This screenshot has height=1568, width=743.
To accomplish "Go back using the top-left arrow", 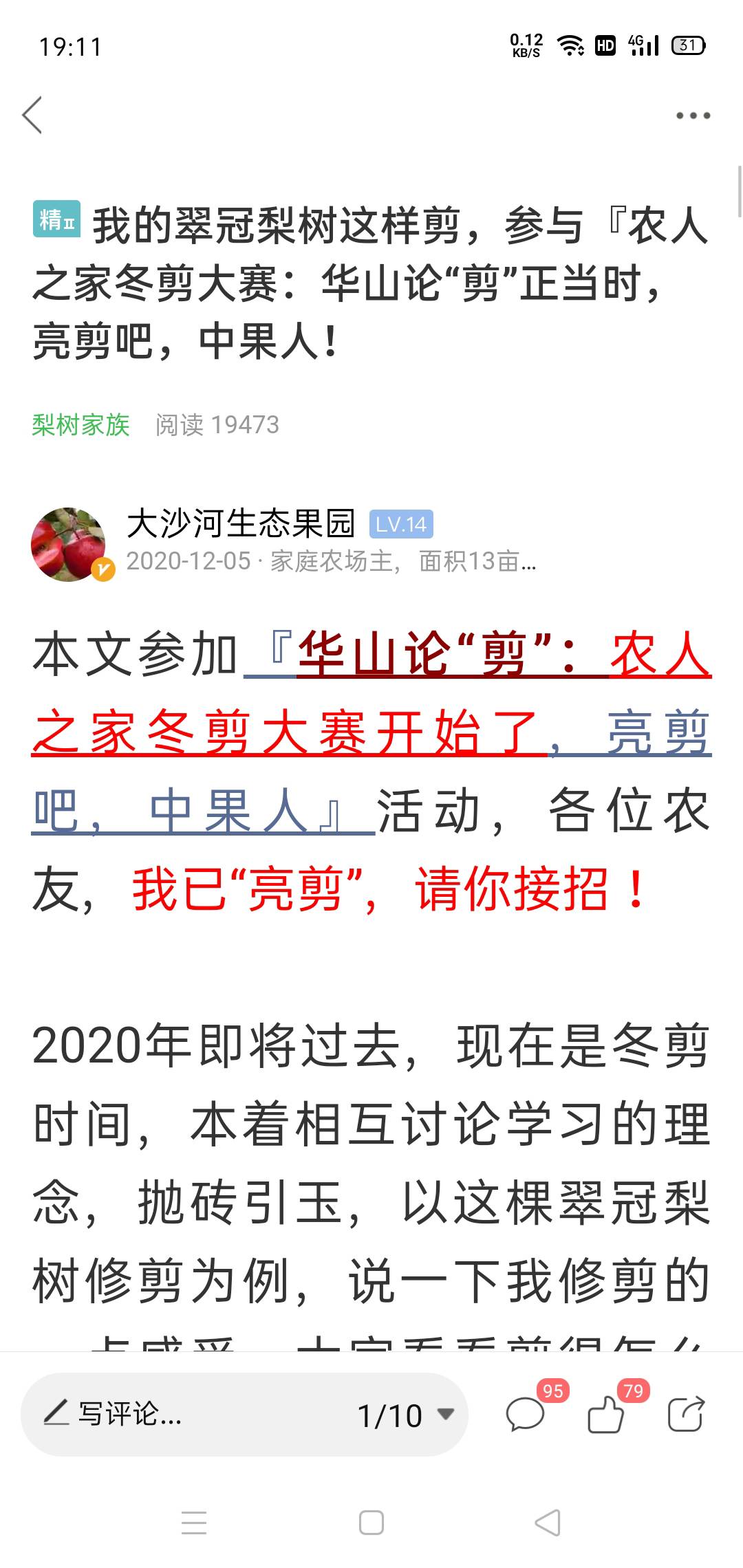I will coord(32,115).
